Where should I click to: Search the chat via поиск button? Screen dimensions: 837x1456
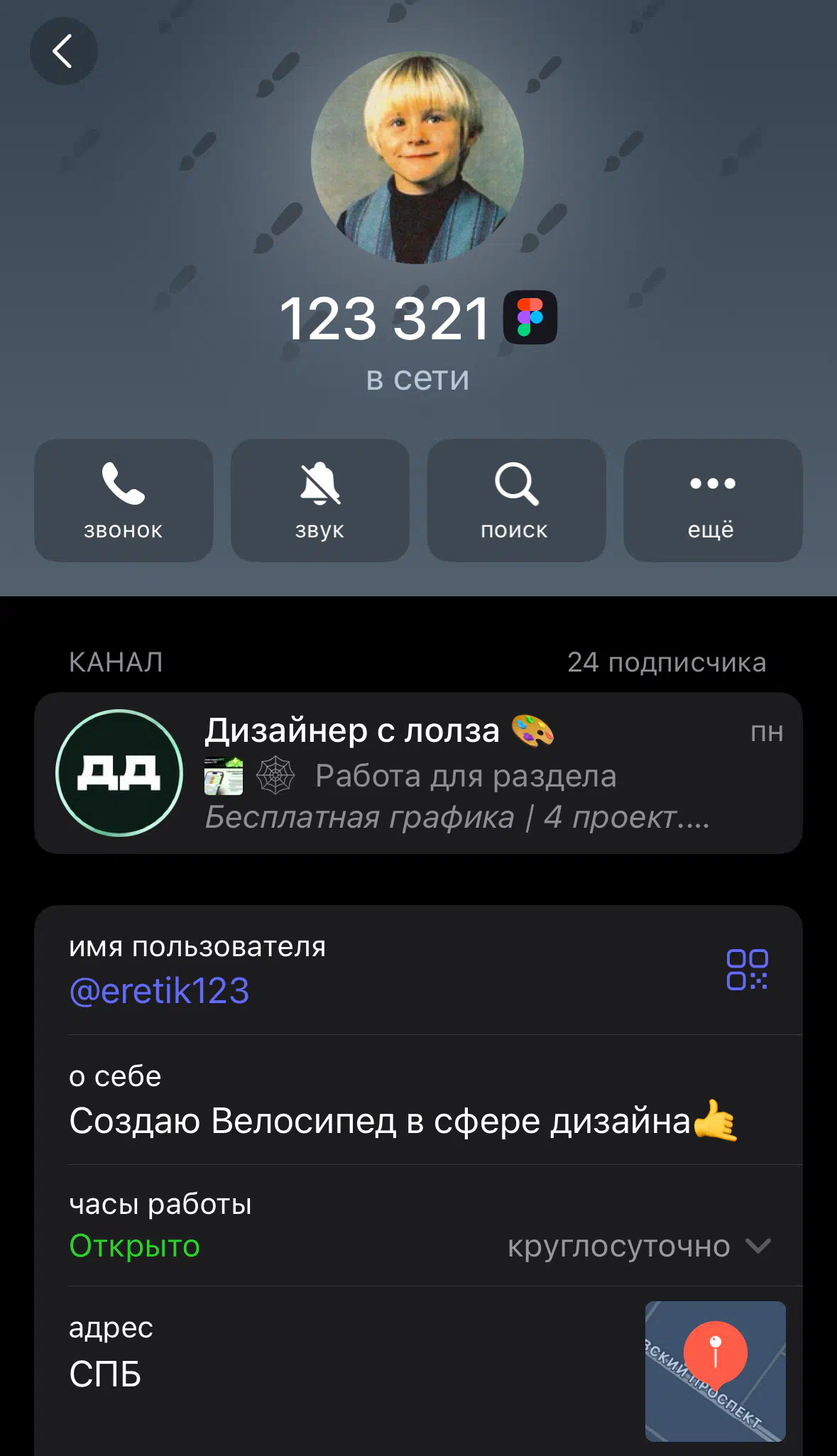(516, 500)
